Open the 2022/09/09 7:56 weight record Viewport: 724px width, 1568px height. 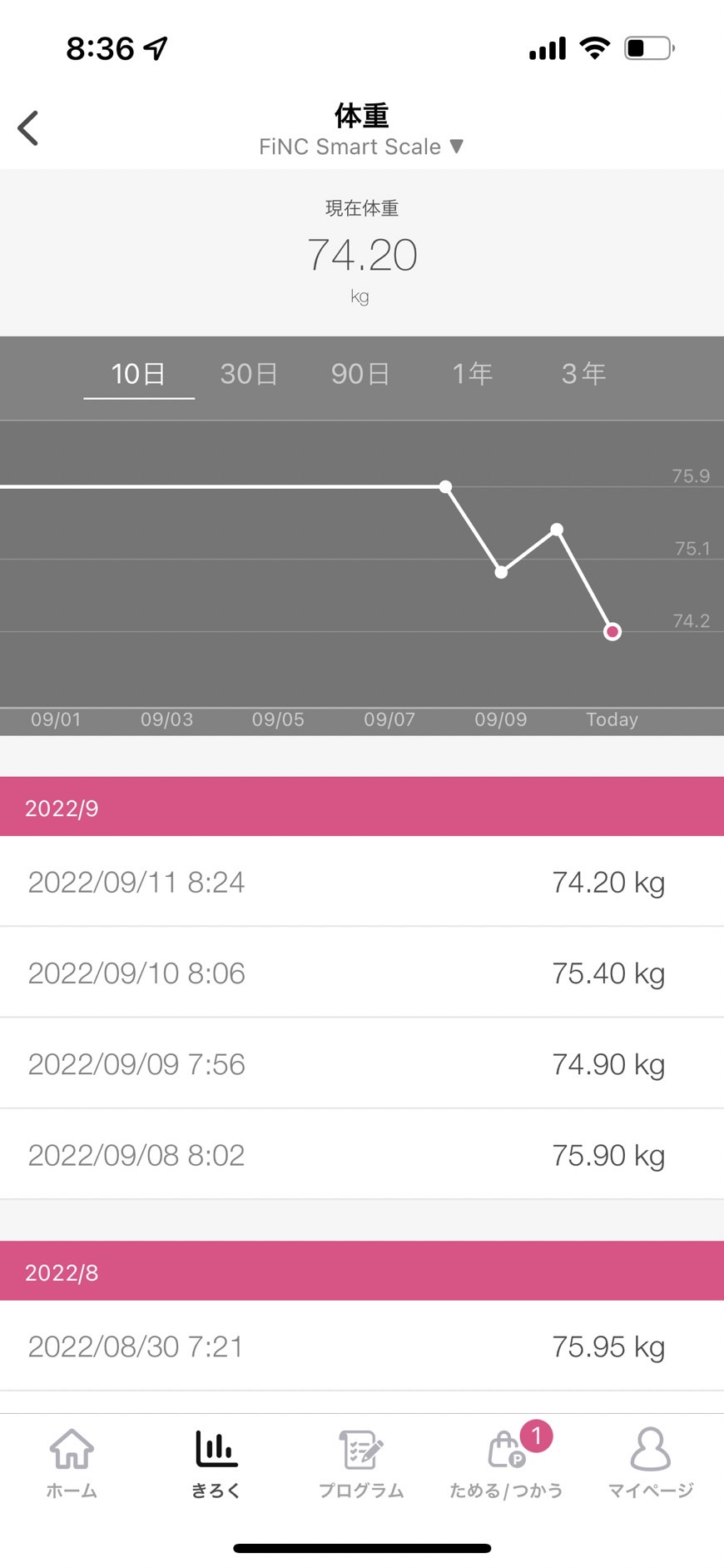(362, 1063)
